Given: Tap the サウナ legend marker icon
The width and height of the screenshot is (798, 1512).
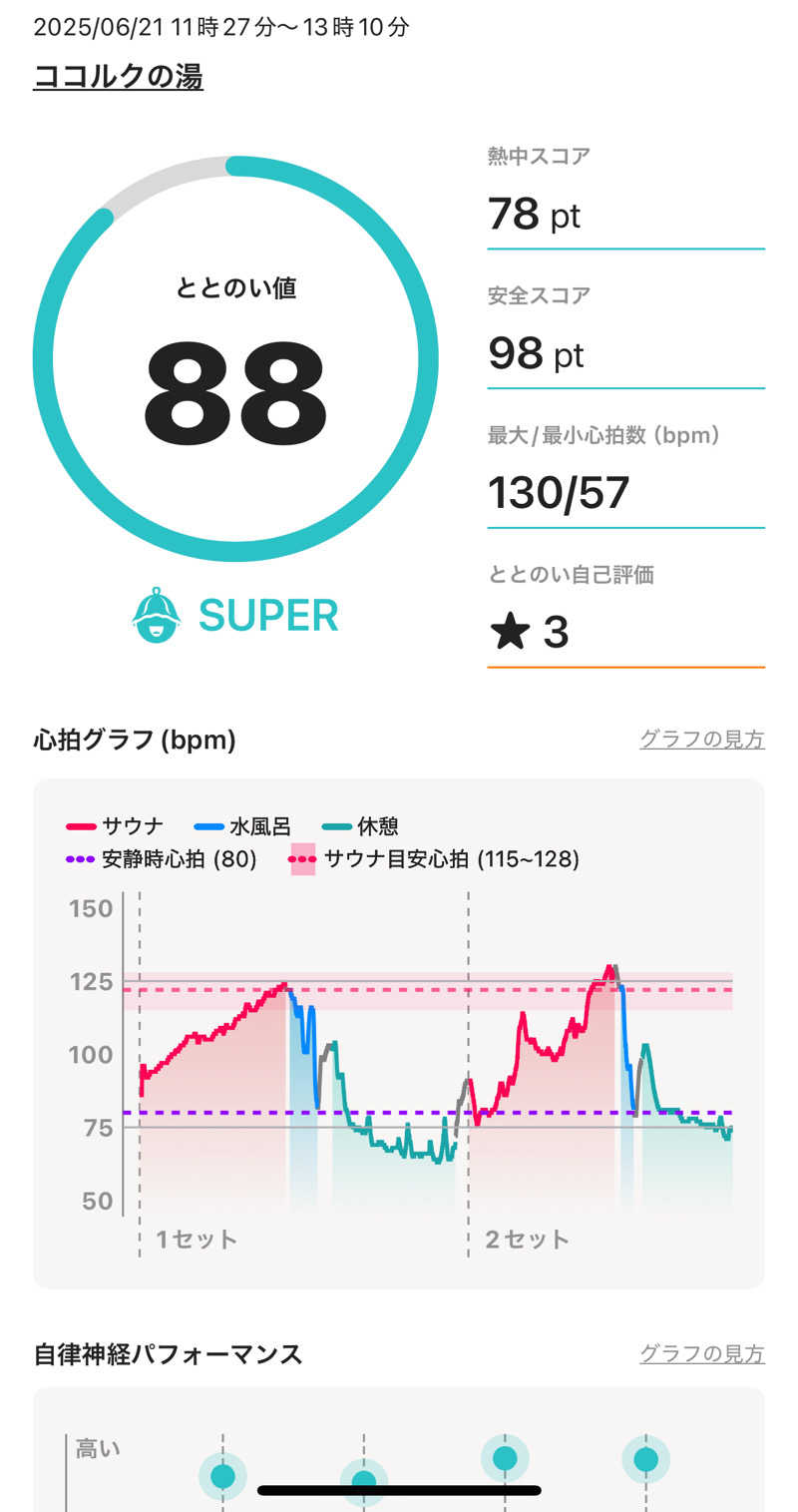Looking at the screenshot, I should (80, 825).
